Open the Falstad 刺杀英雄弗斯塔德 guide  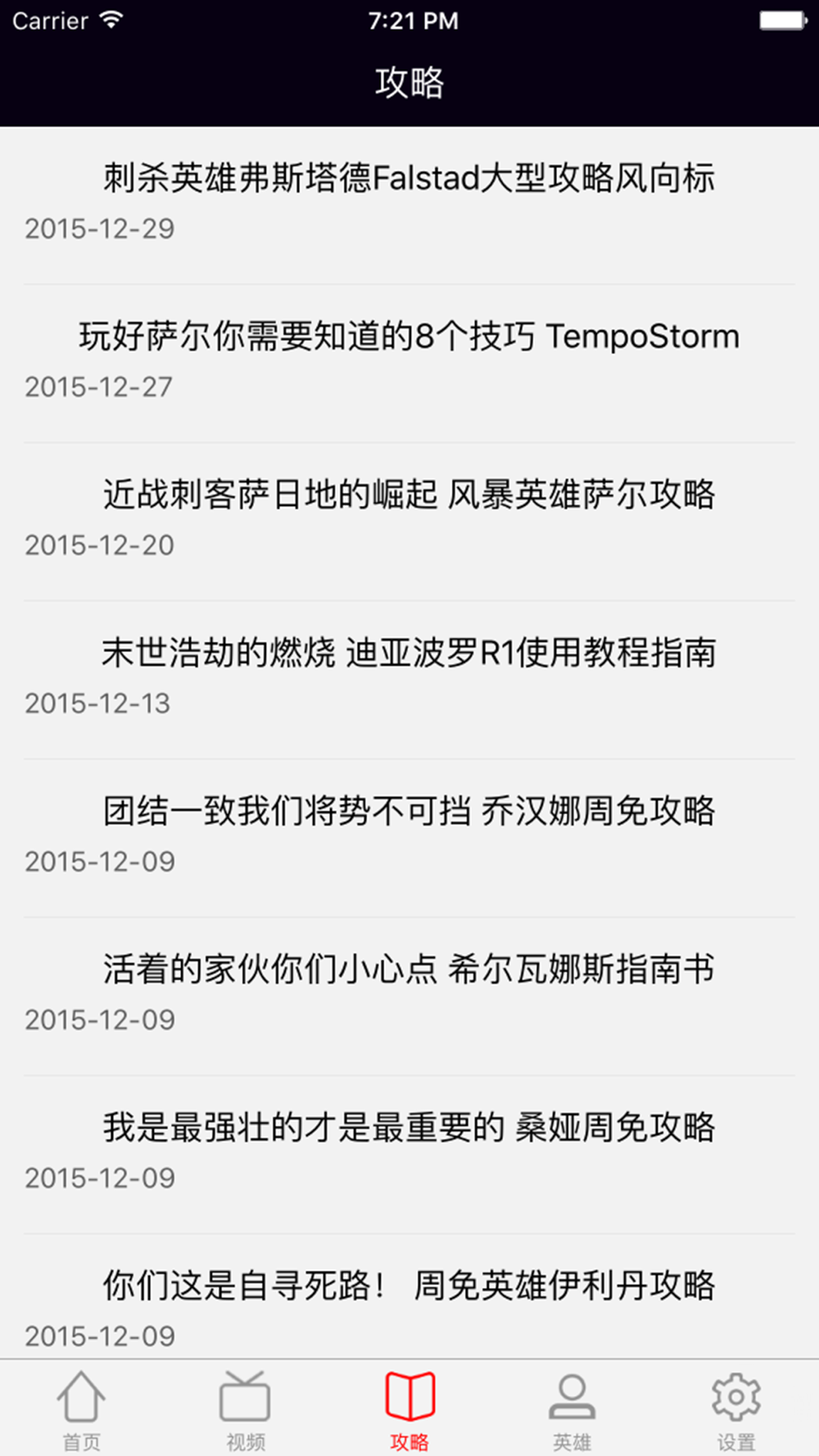click(x=409, y=205)
